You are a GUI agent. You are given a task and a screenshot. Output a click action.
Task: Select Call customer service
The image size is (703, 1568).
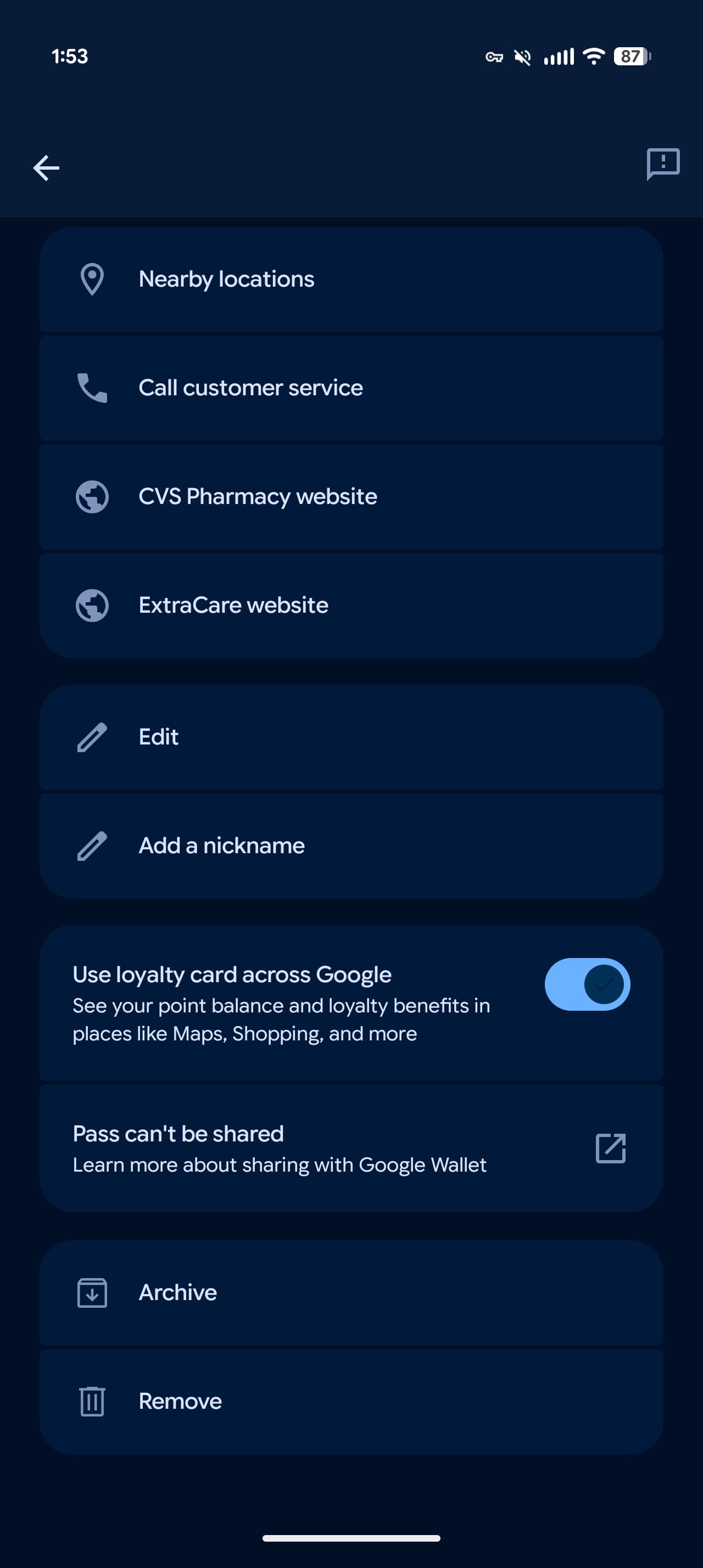pos(351,387)
